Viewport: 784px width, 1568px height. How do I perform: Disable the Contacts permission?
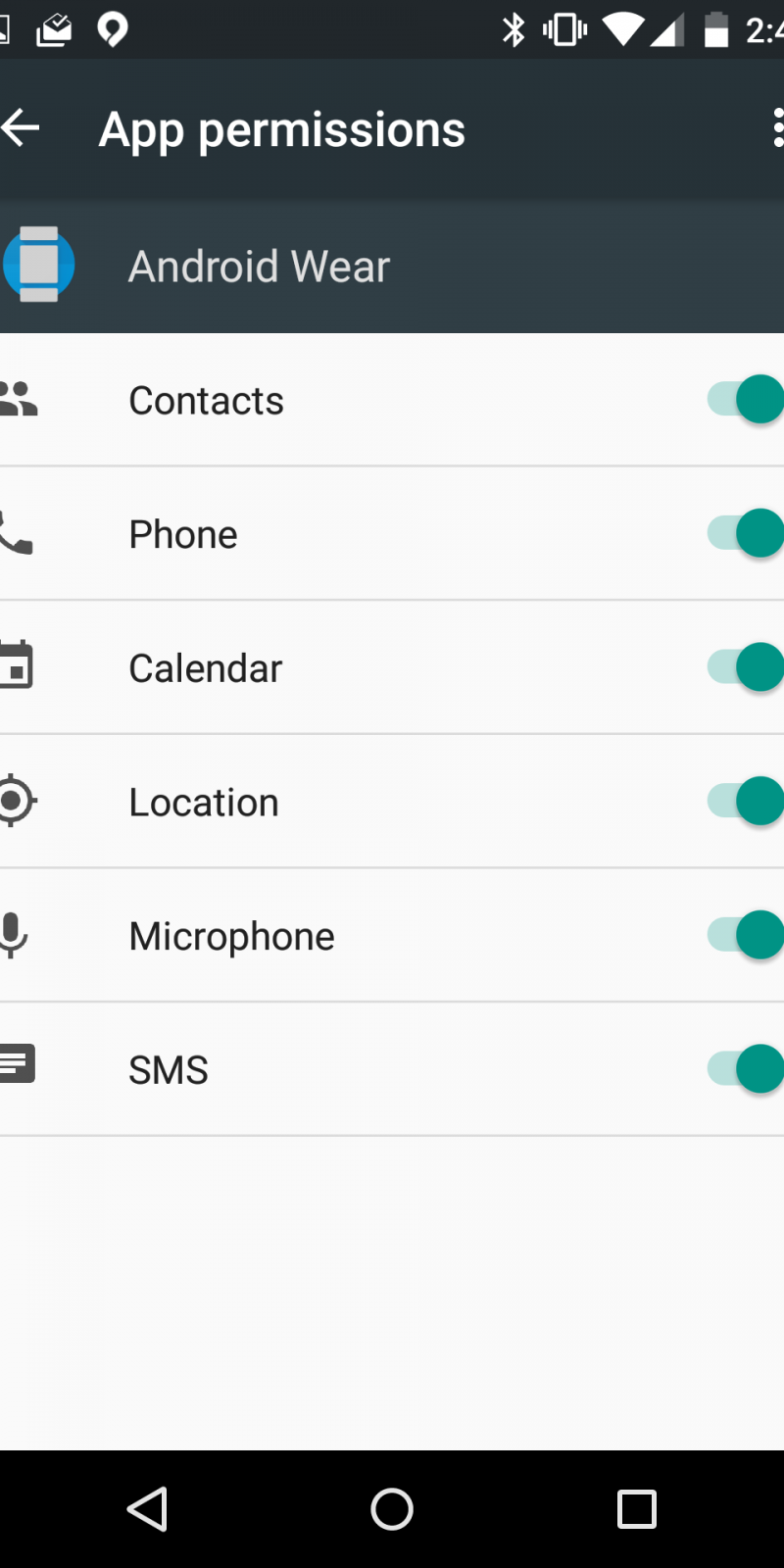[747, 400]
